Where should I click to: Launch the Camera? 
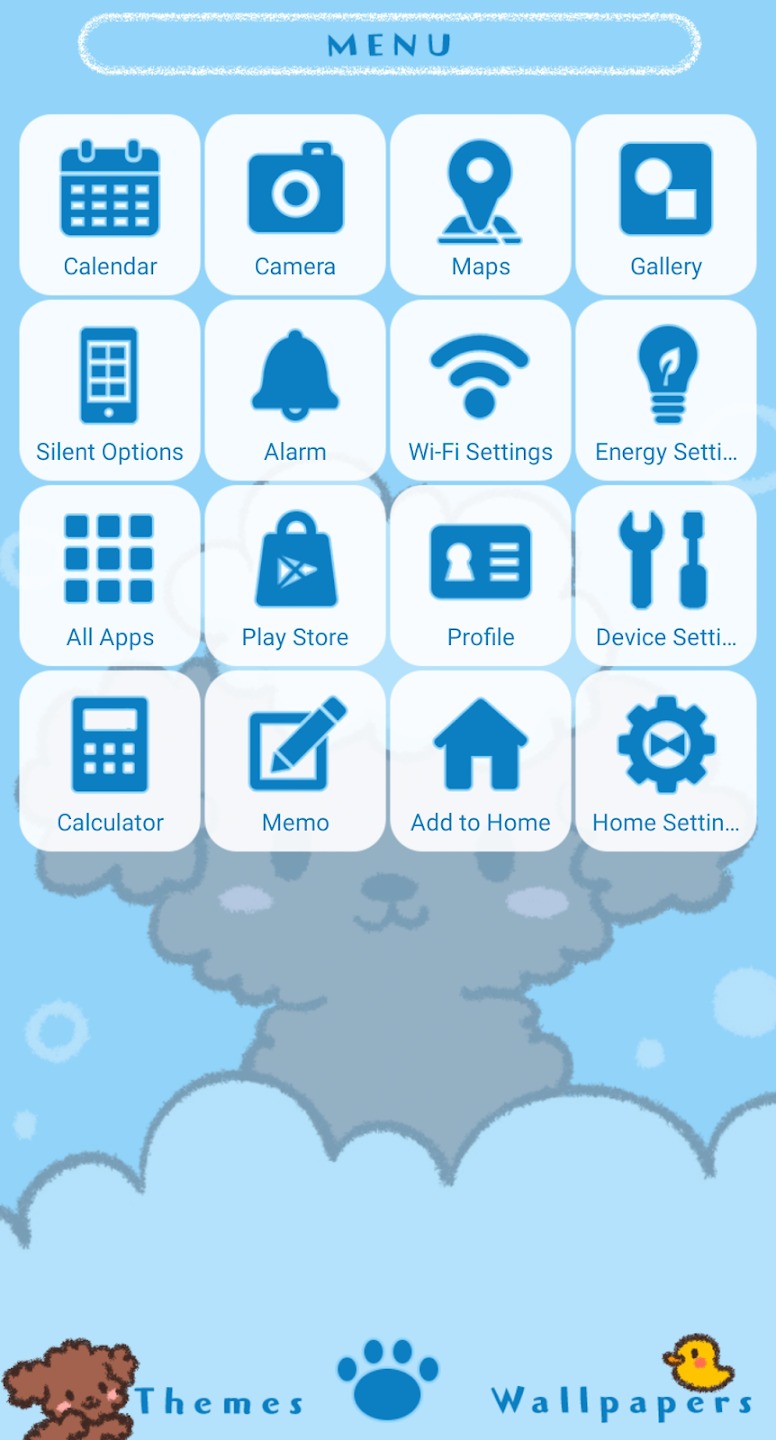point(295,205)
